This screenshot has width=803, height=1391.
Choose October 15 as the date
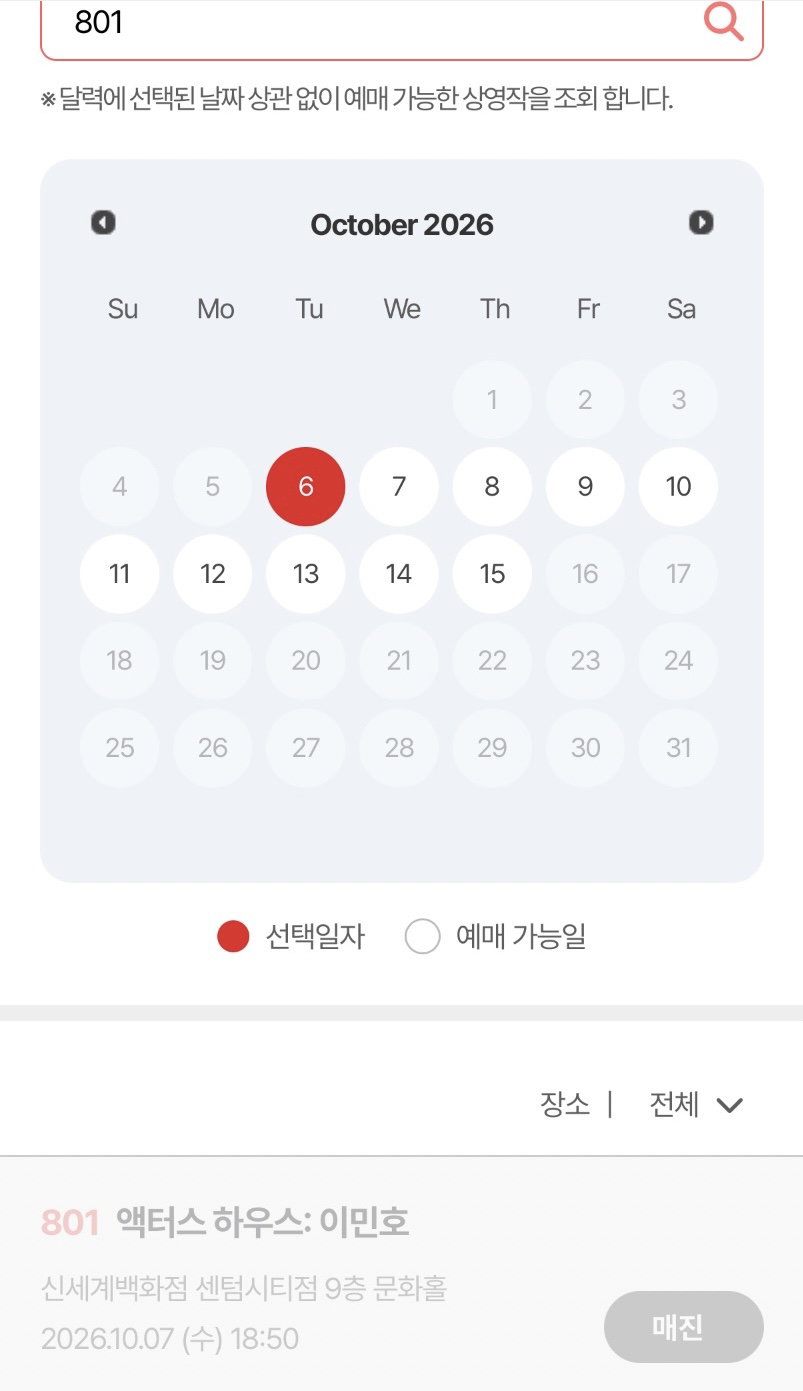click(492, 574)
